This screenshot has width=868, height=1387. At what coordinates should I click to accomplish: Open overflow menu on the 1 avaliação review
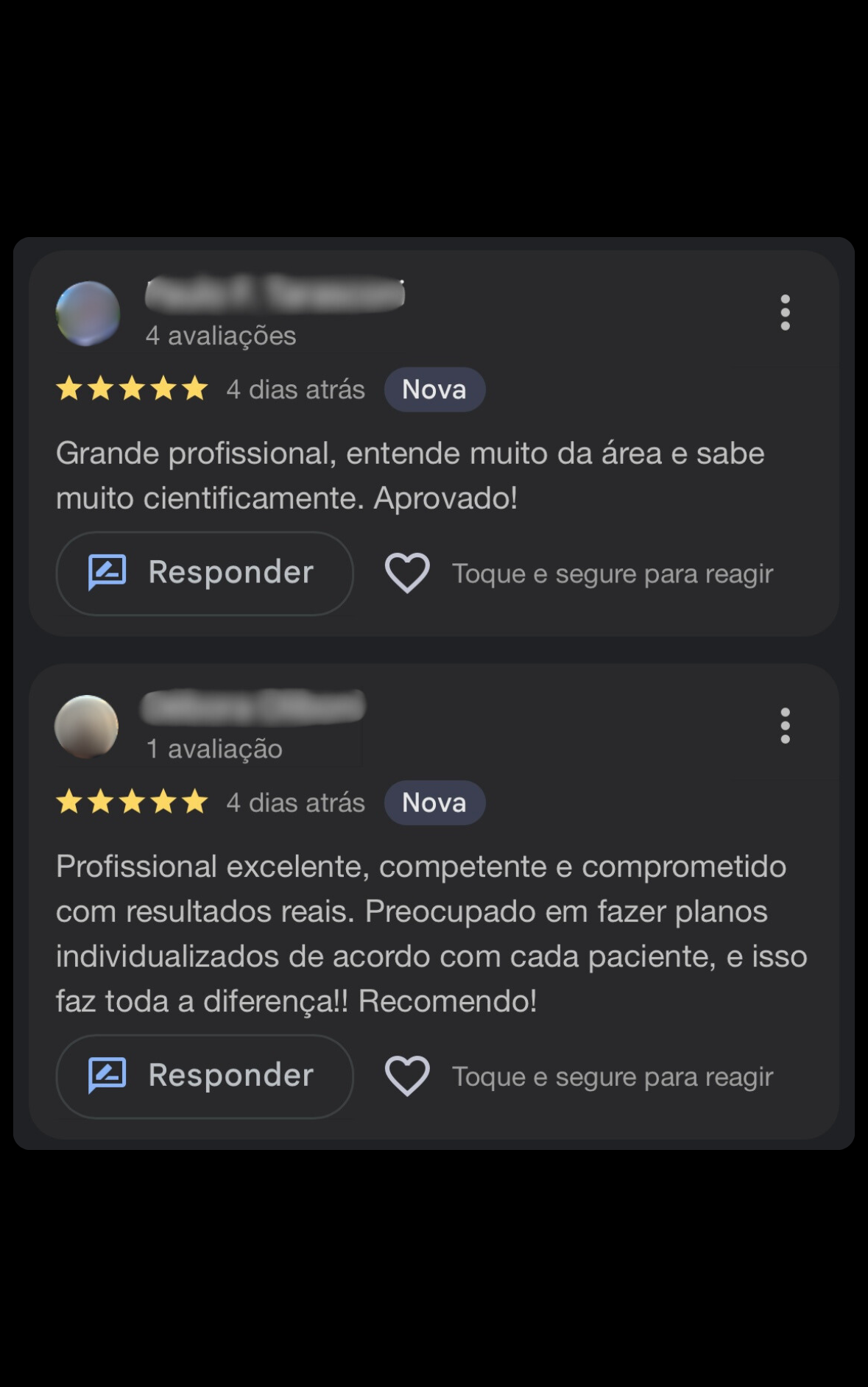point(785,726)
